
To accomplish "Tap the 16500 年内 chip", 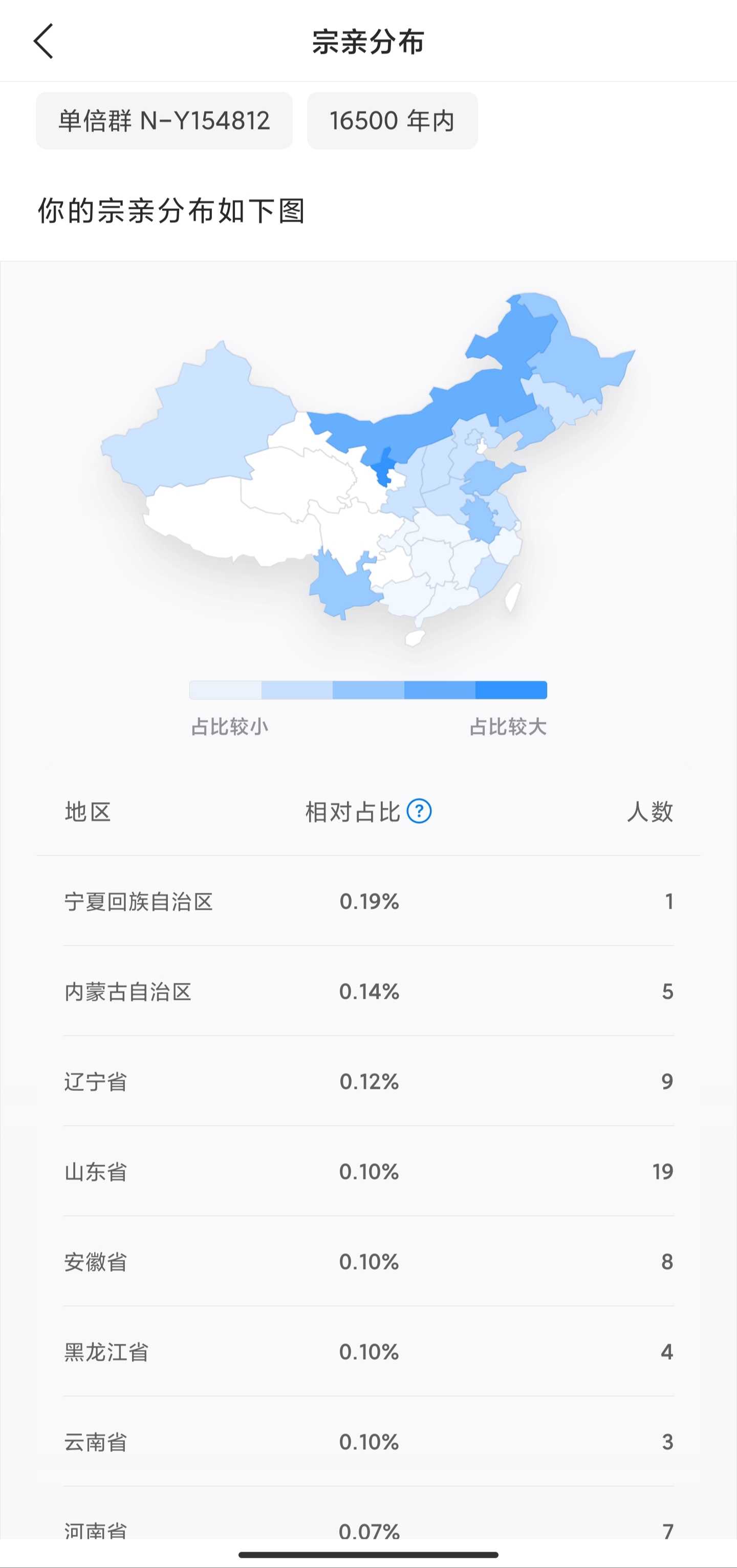I will (392, 120).
